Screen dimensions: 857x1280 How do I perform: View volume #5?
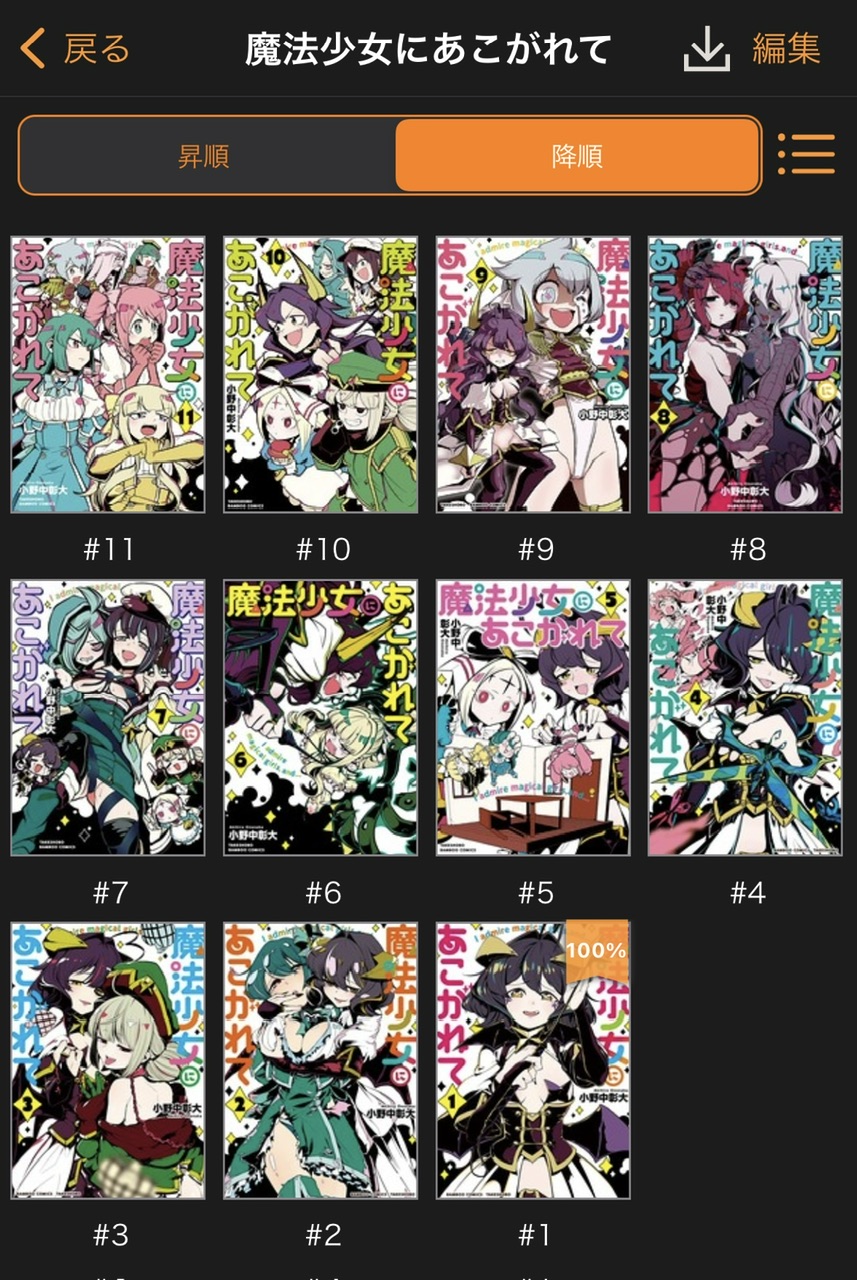[533, 718]
